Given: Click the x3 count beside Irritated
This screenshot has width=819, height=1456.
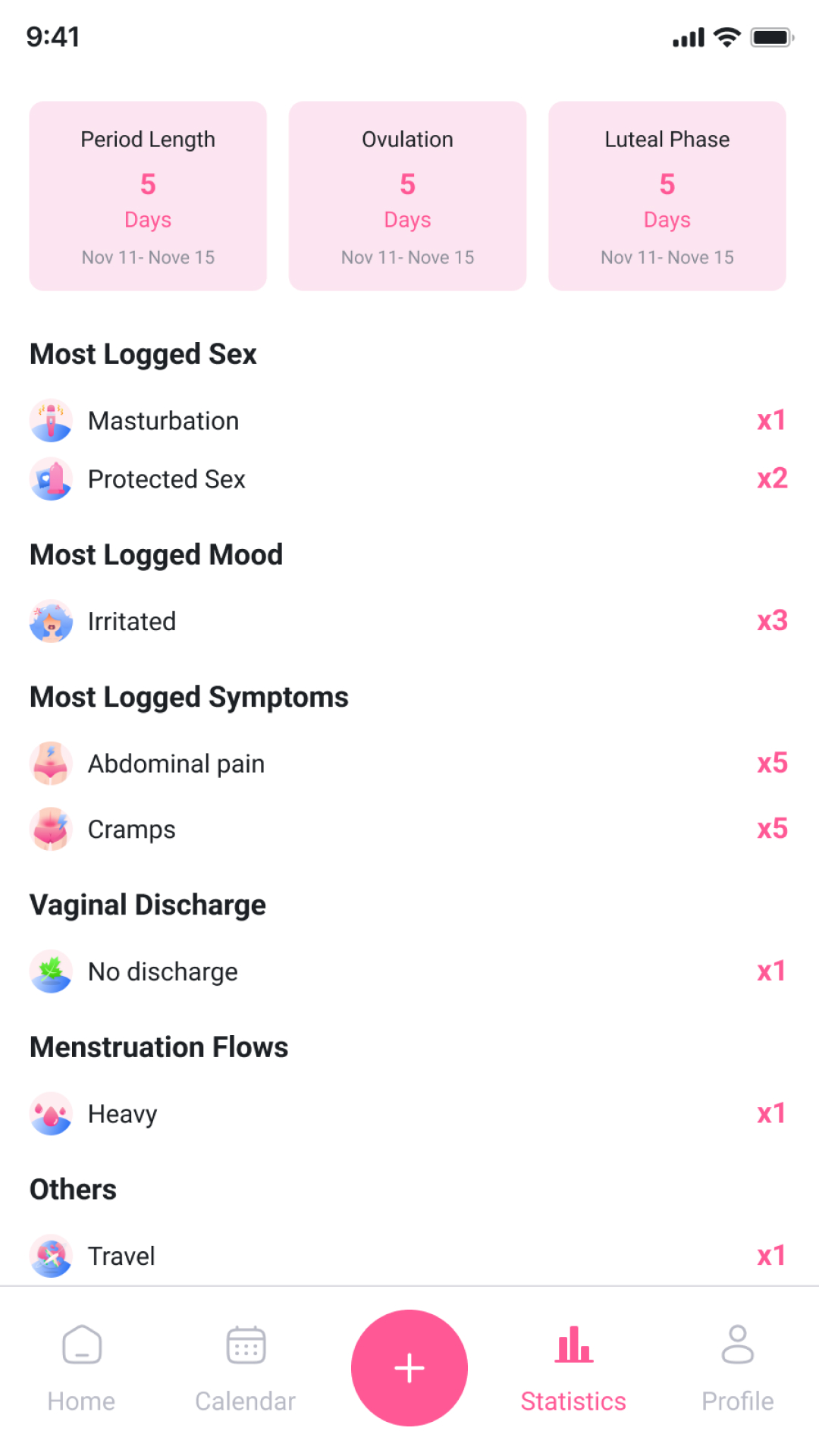Looking at the screenshot, I should [x=772, y=621].
